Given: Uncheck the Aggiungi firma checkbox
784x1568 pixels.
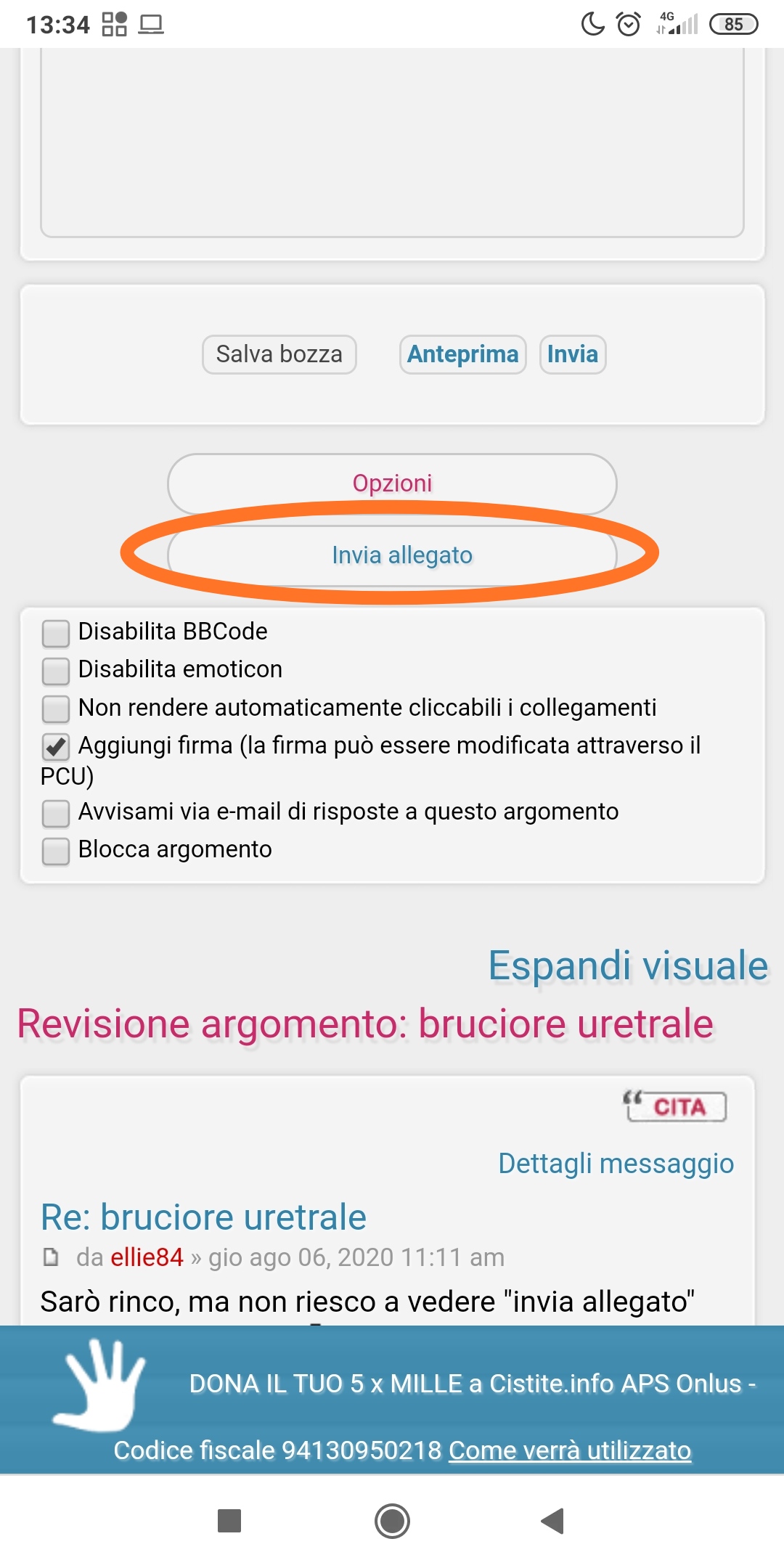Looking at the screenshot, I should 56,746.
